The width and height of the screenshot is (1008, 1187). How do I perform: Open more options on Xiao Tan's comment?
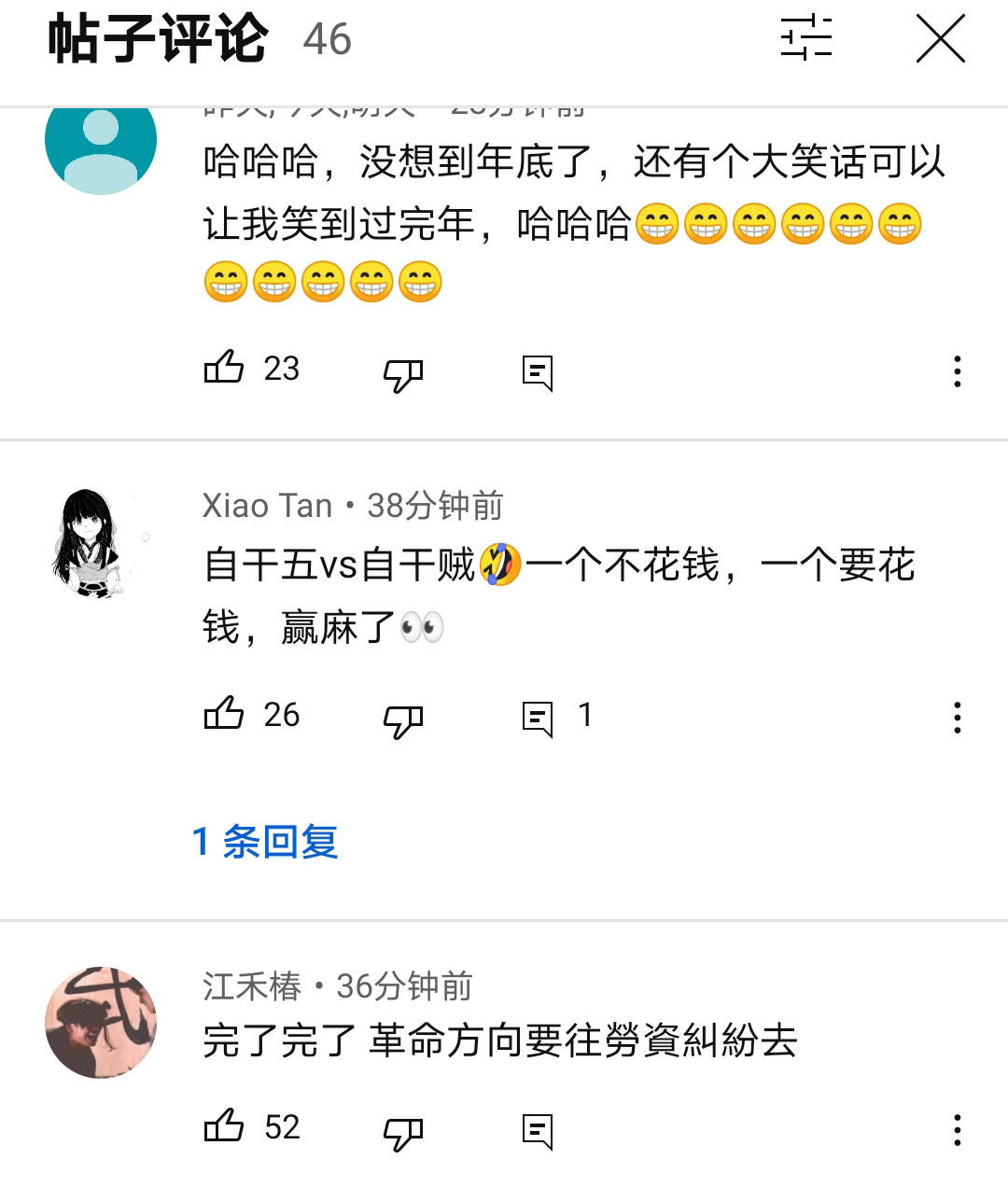click(957, 718)
